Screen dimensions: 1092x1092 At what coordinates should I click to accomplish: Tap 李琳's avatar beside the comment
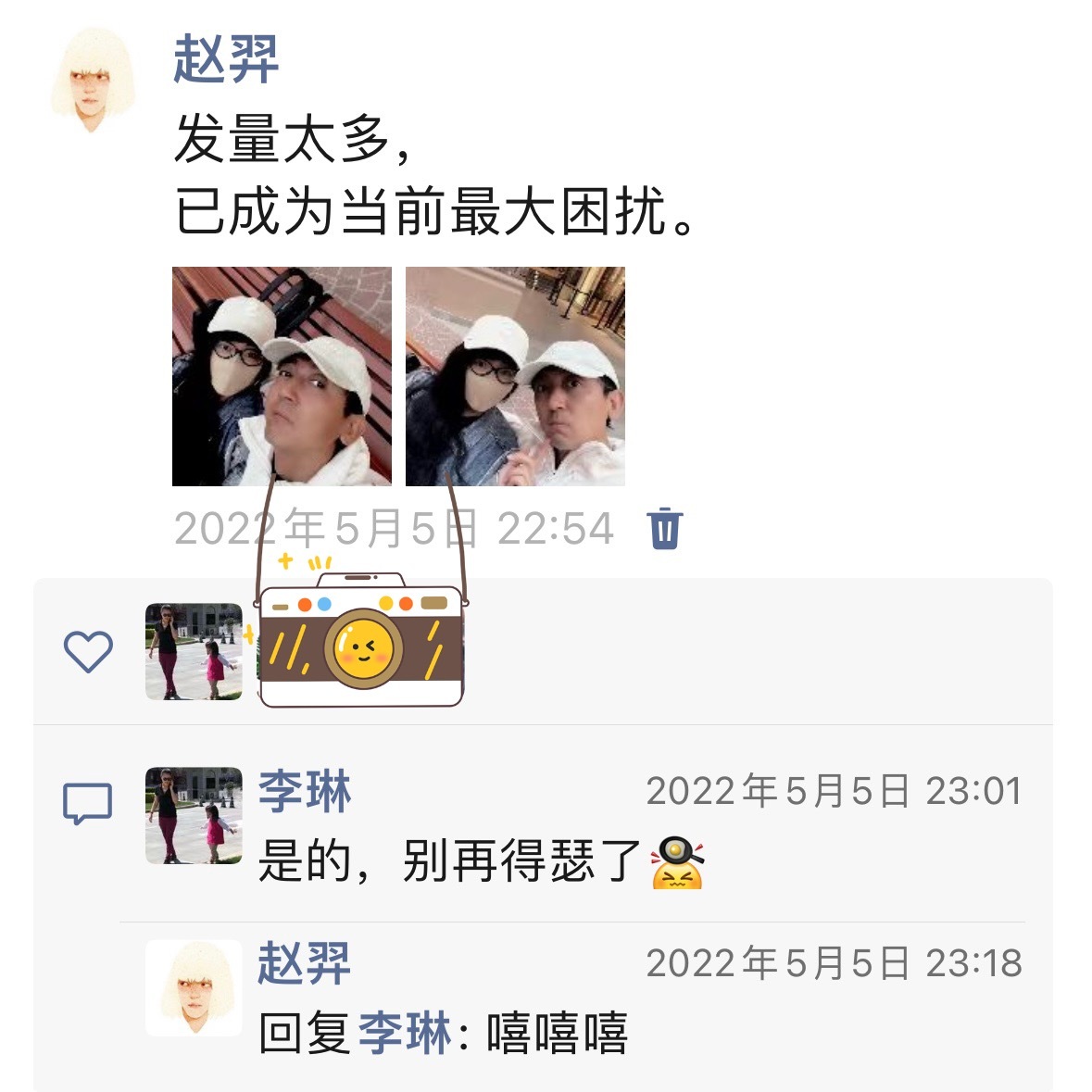click(194, 815)
